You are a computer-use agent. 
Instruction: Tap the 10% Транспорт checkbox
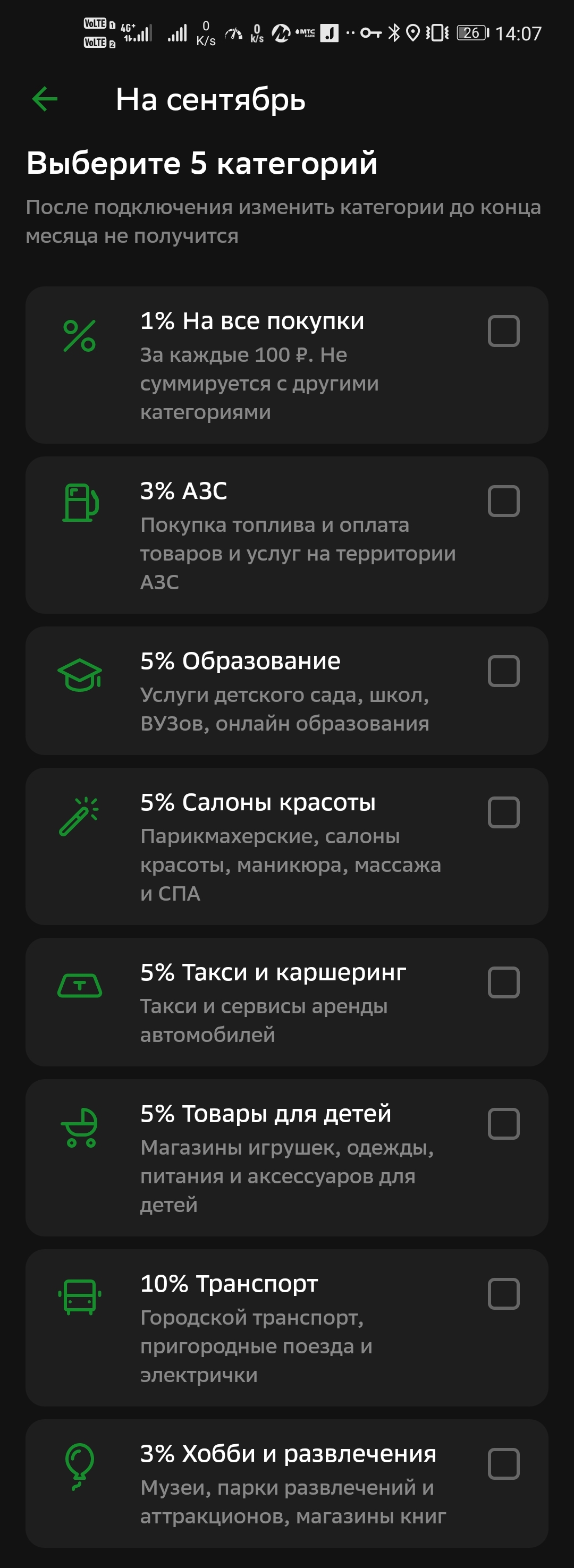coord(503,1293)
